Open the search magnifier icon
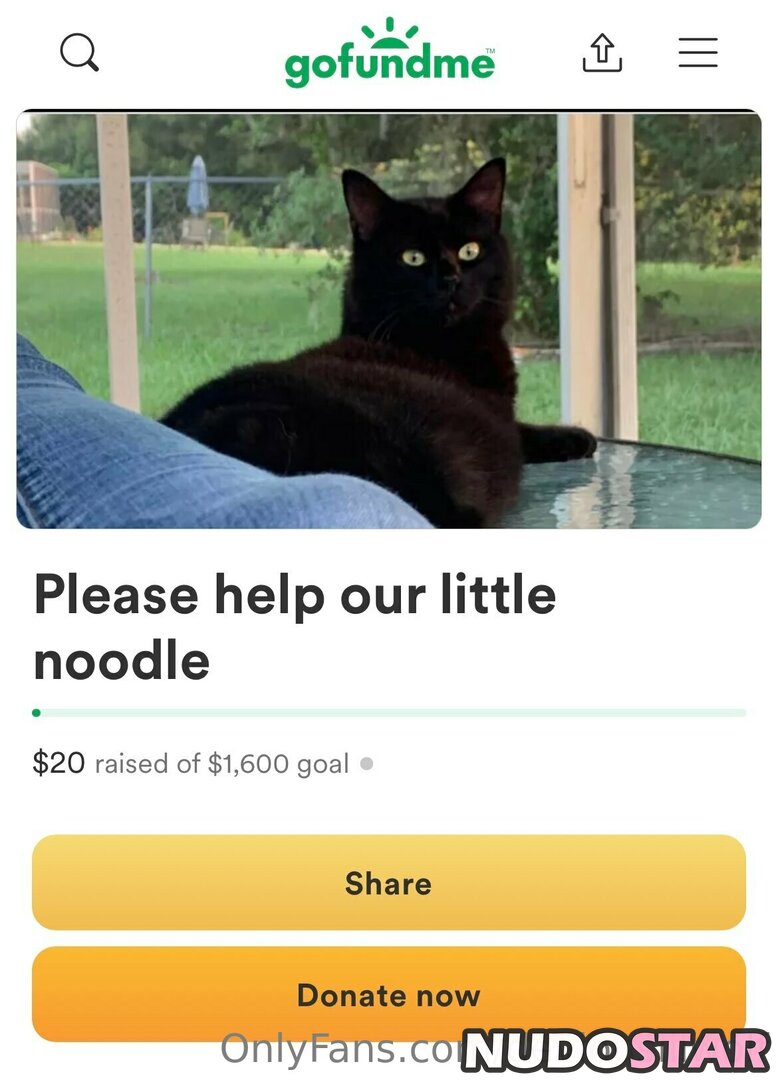Screen dimensions: 778x1080 pos(79,53)
